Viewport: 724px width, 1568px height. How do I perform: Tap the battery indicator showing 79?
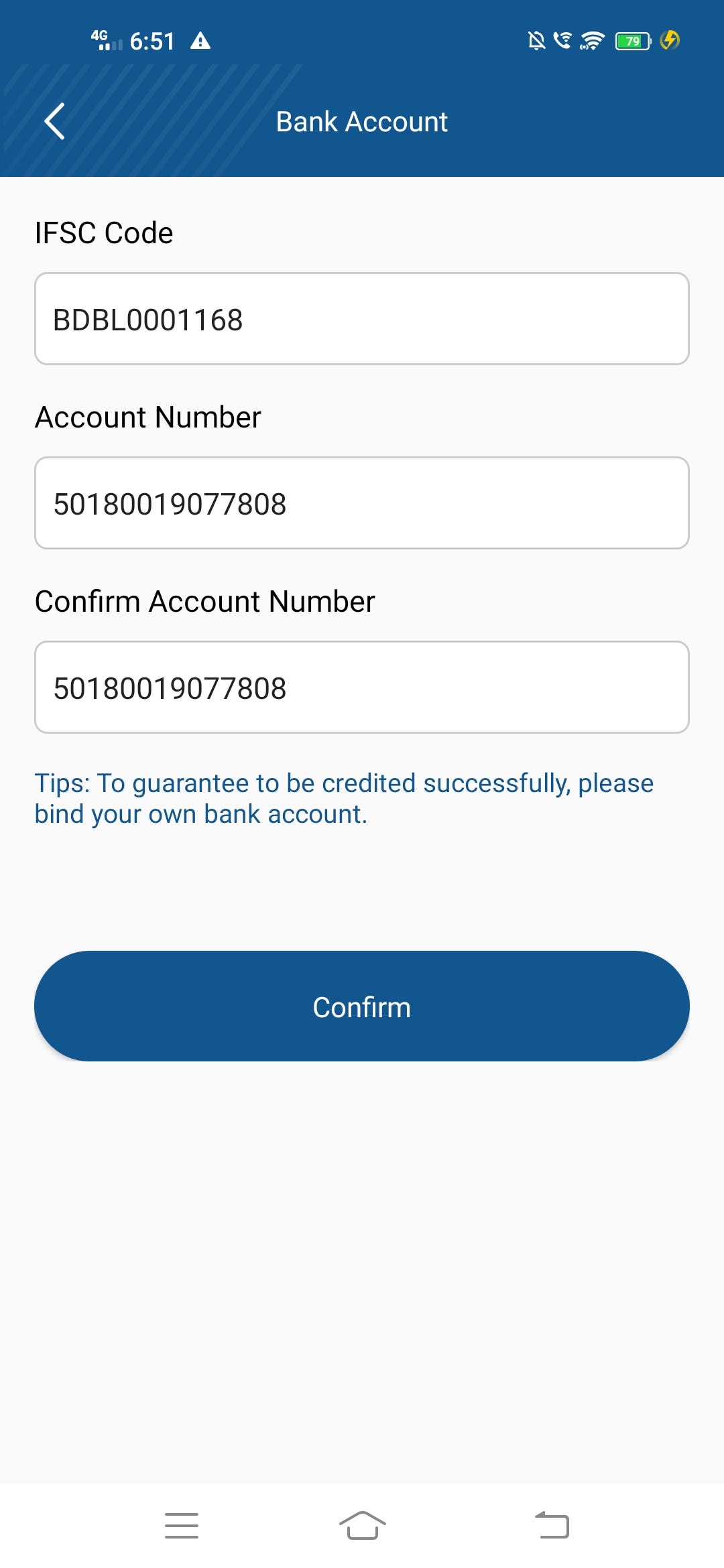tap(630, 40)
